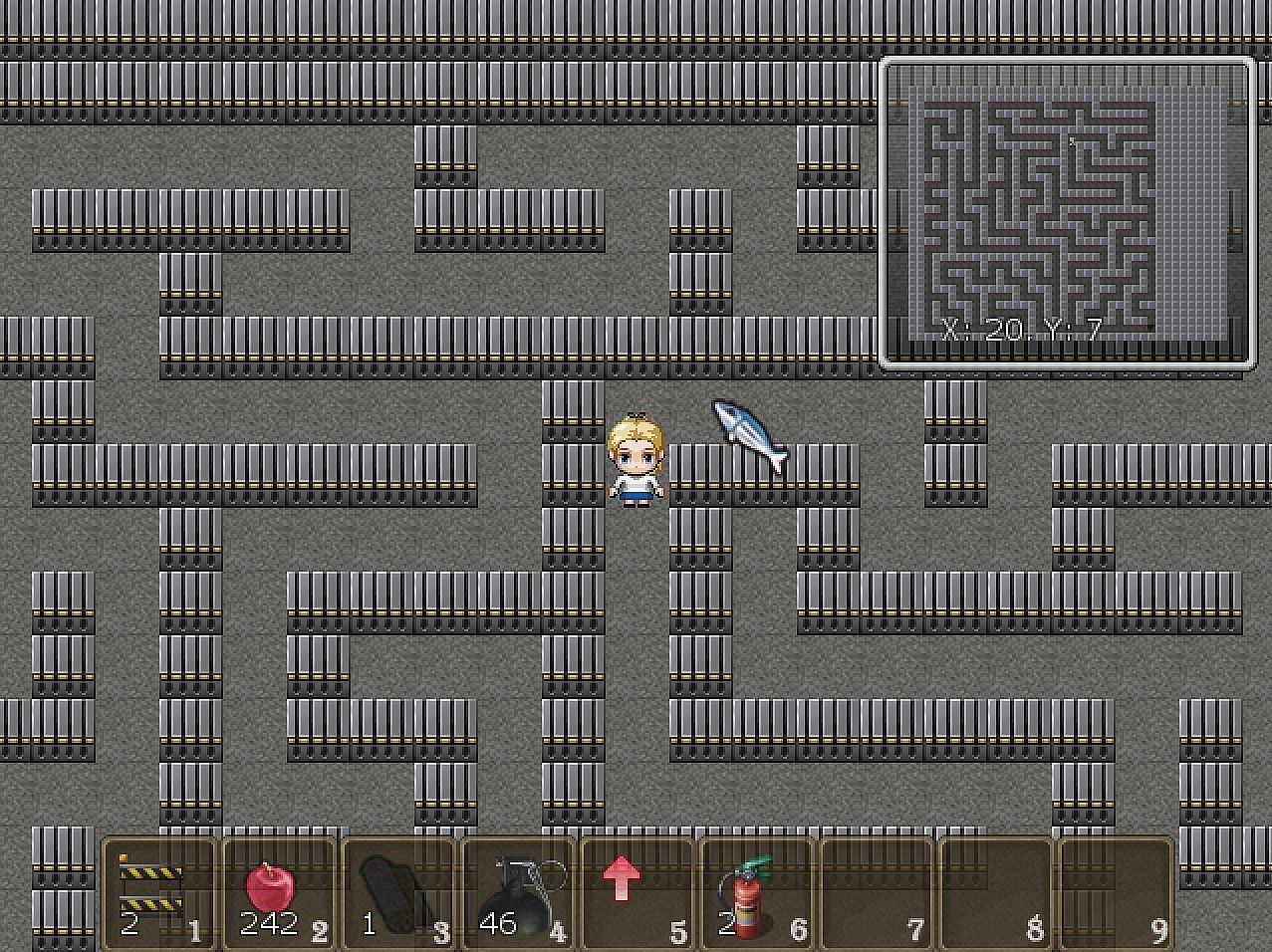This screenshot has width=1272, height=952.
Task: Open the maze minimap
Action: pyautogui.click(x=1066, y=212)
